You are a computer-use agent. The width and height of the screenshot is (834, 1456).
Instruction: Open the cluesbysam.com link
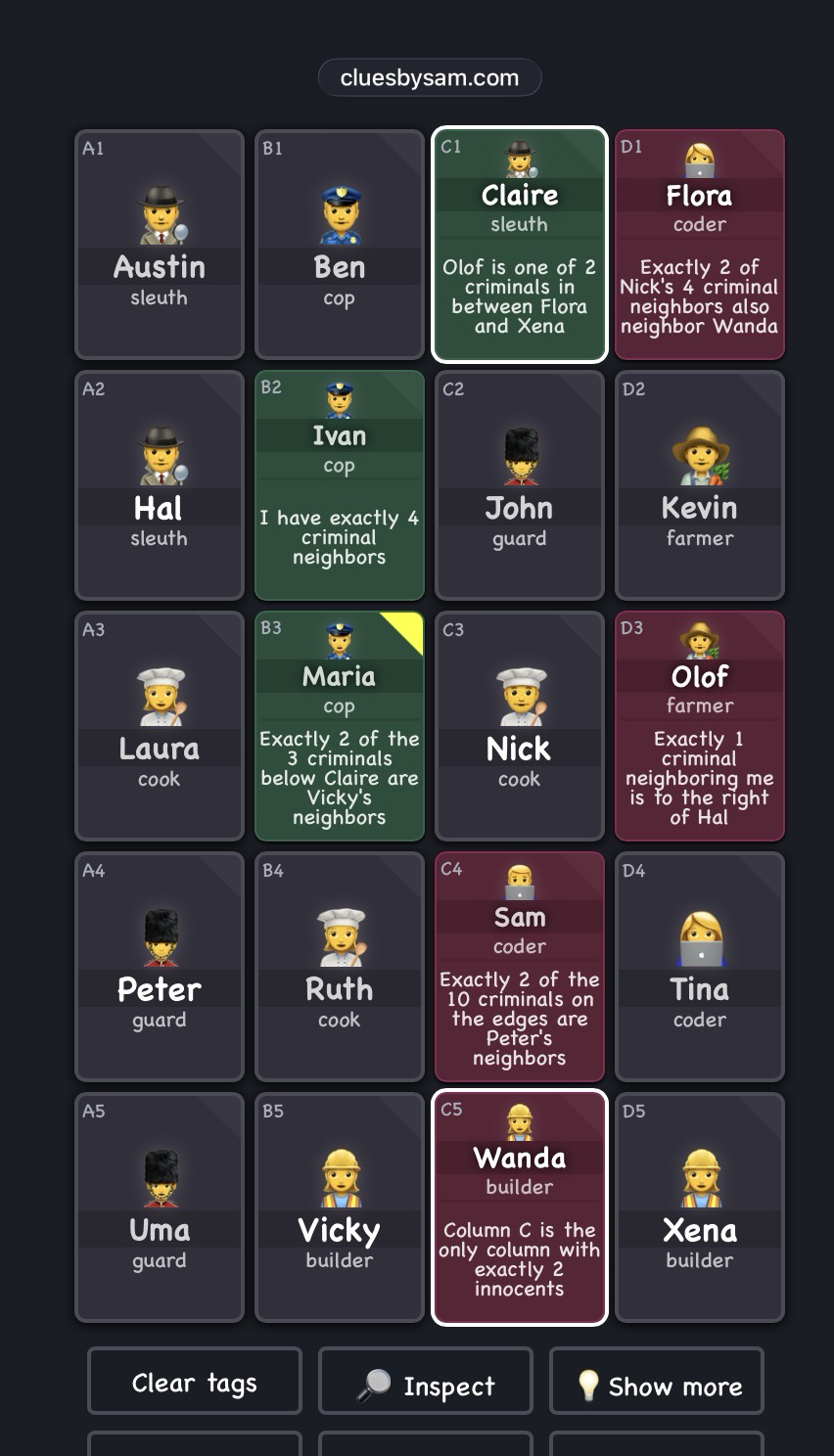[429, 78]
